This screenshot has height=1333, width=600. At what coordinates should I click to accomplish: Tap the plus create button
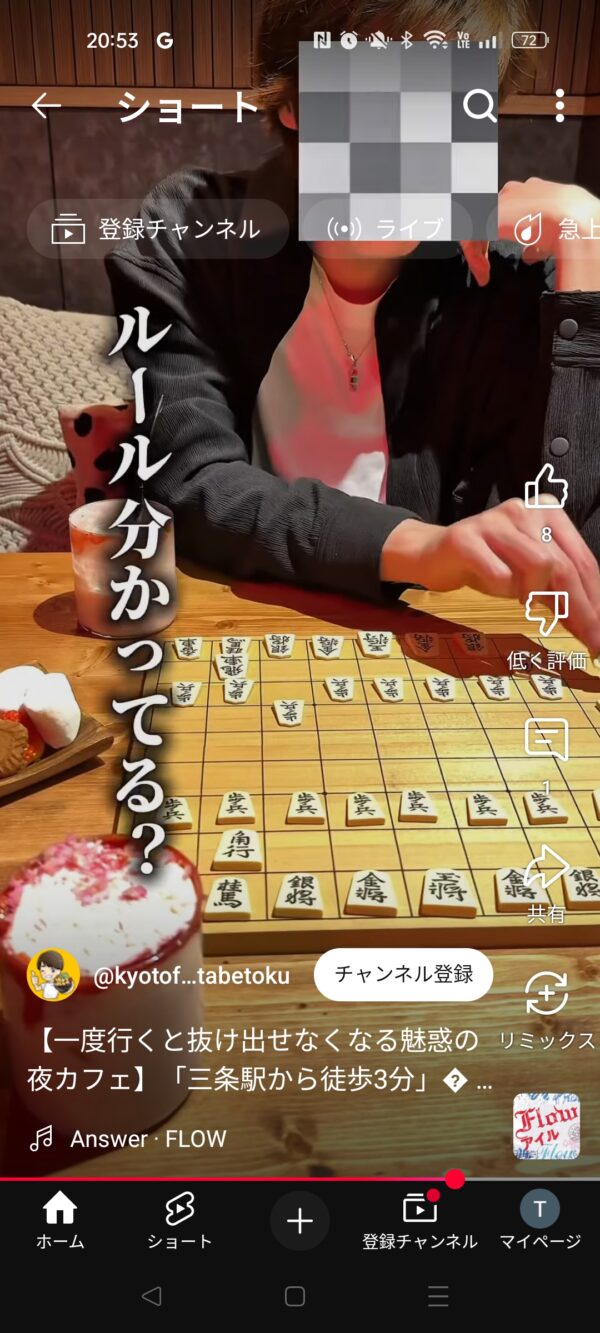pos(300,1221)
